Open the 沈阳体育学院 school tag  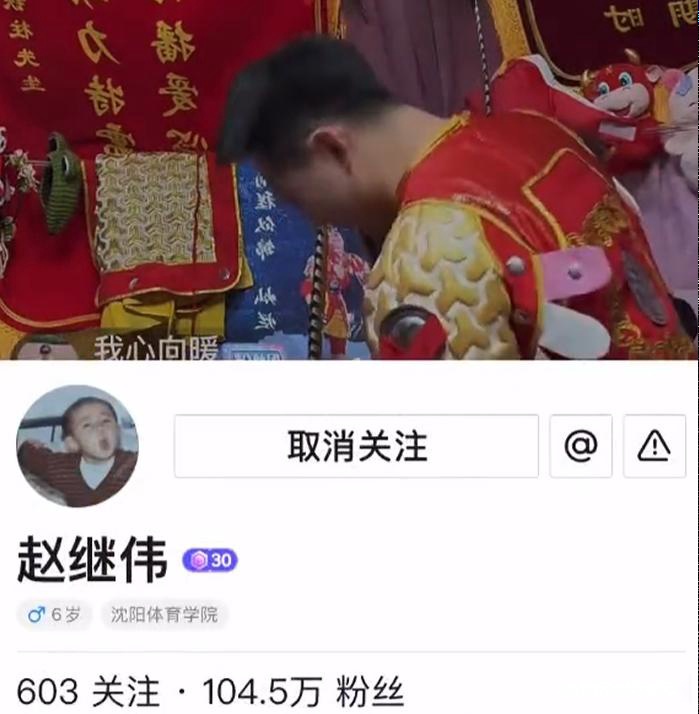click(x=164, y=614)
